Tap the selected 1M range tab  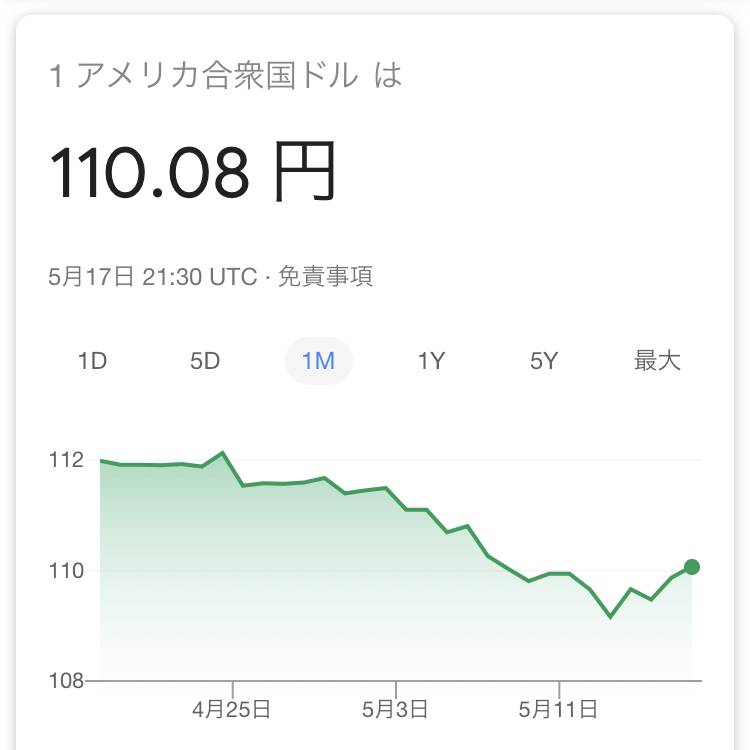(x=318, y=361)
